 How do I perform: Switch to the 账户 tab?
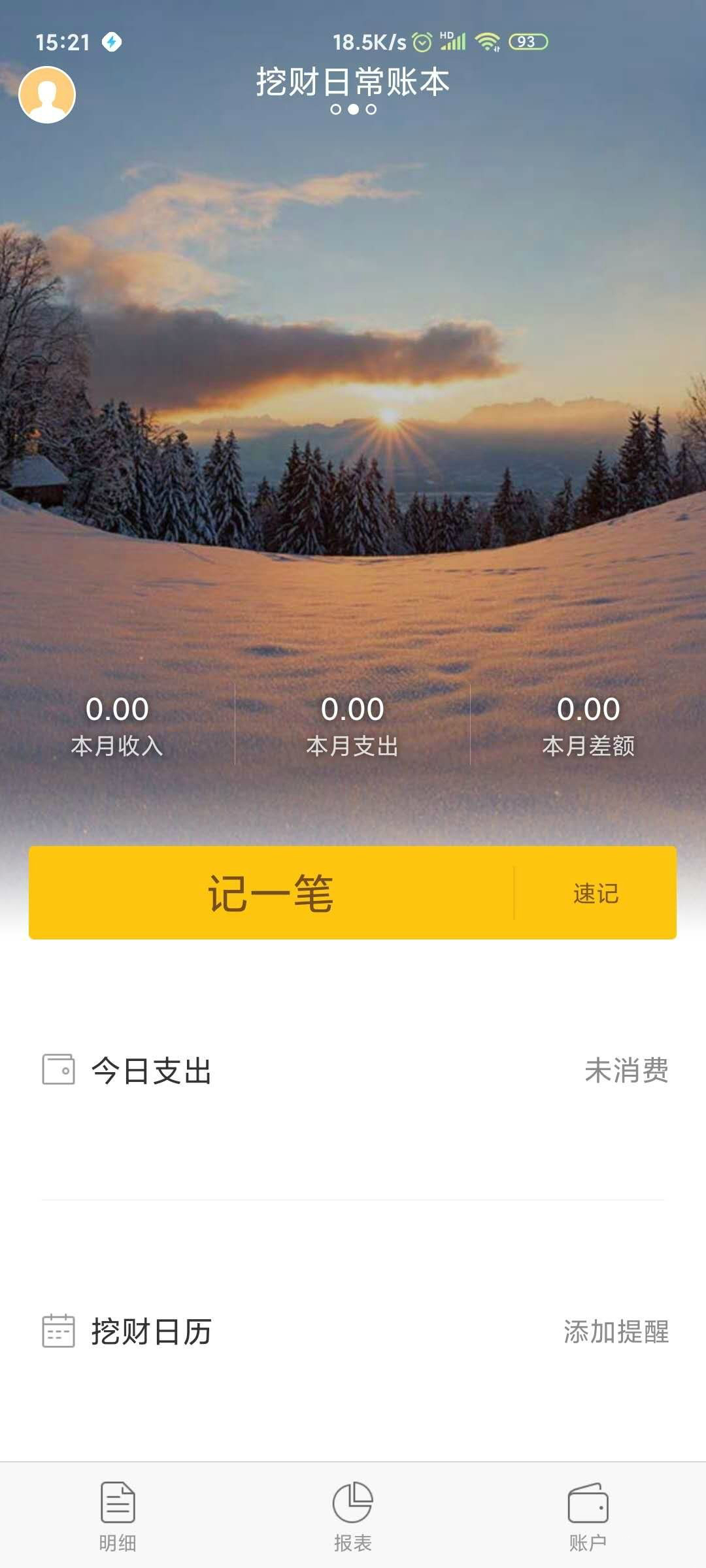point(588,1514)
